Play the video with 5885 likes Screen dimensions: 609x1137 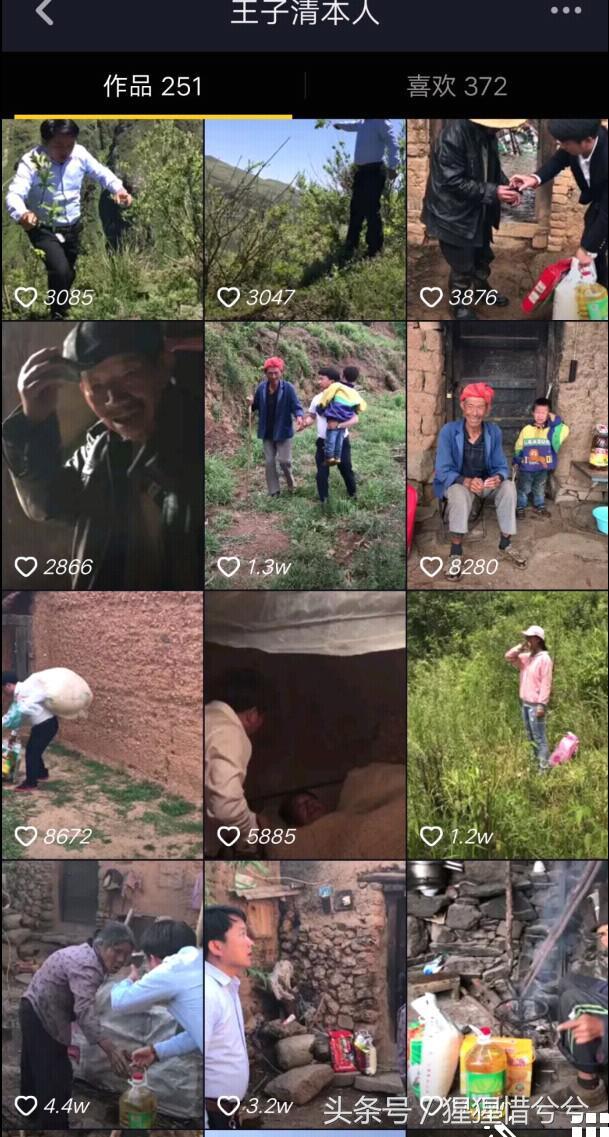(x=305, y=725)
